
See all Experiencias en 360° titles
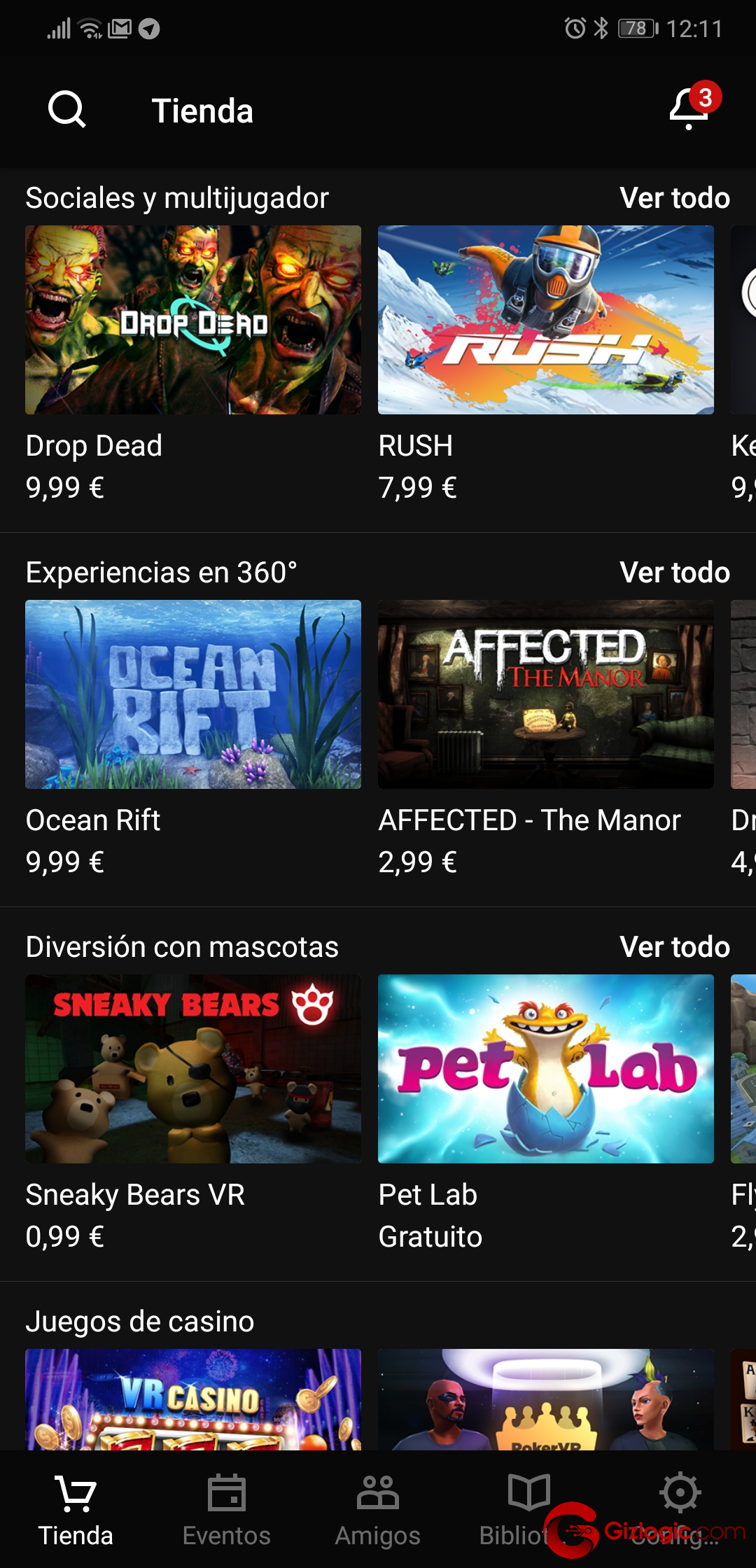675,573
